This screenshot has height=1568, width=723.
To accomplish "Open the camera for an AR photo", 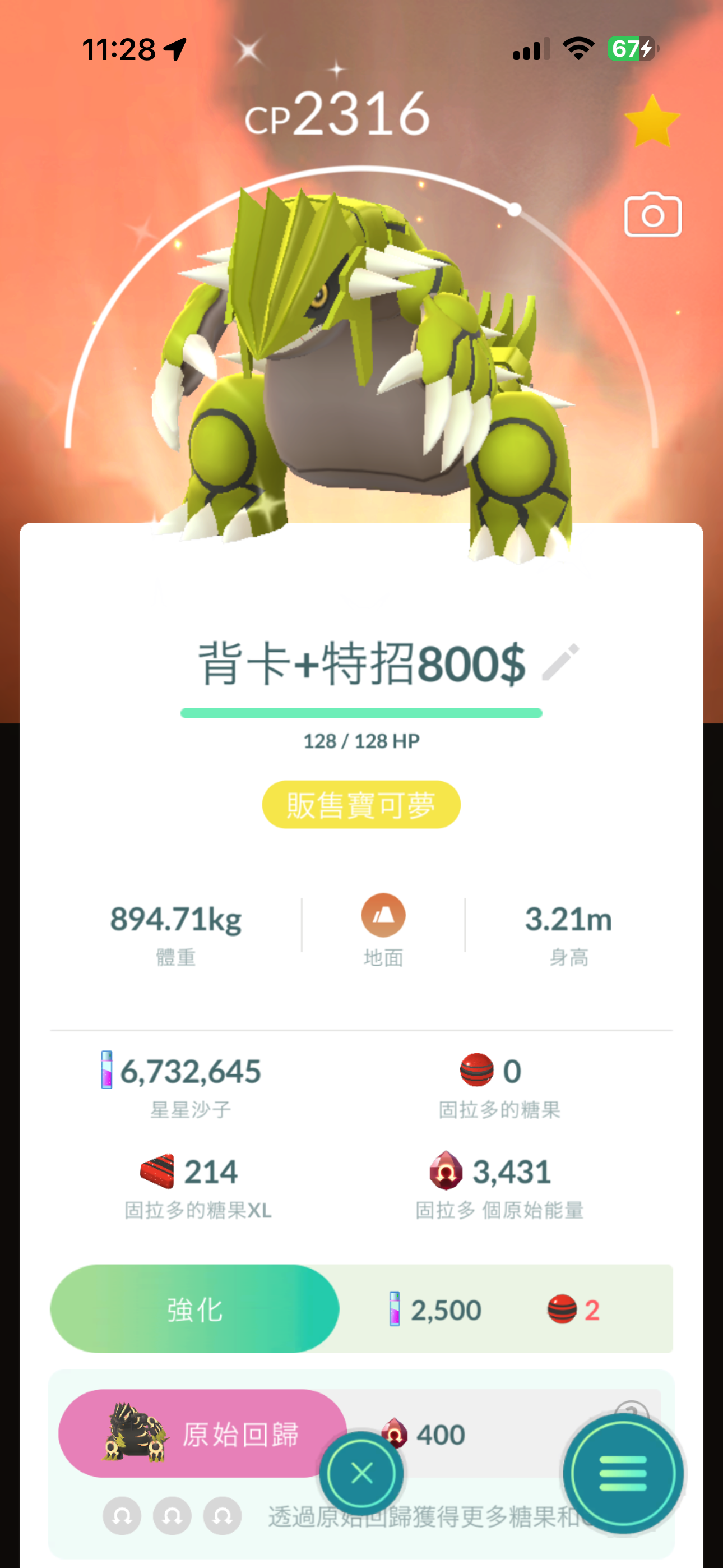I will (x=652, y=215).
